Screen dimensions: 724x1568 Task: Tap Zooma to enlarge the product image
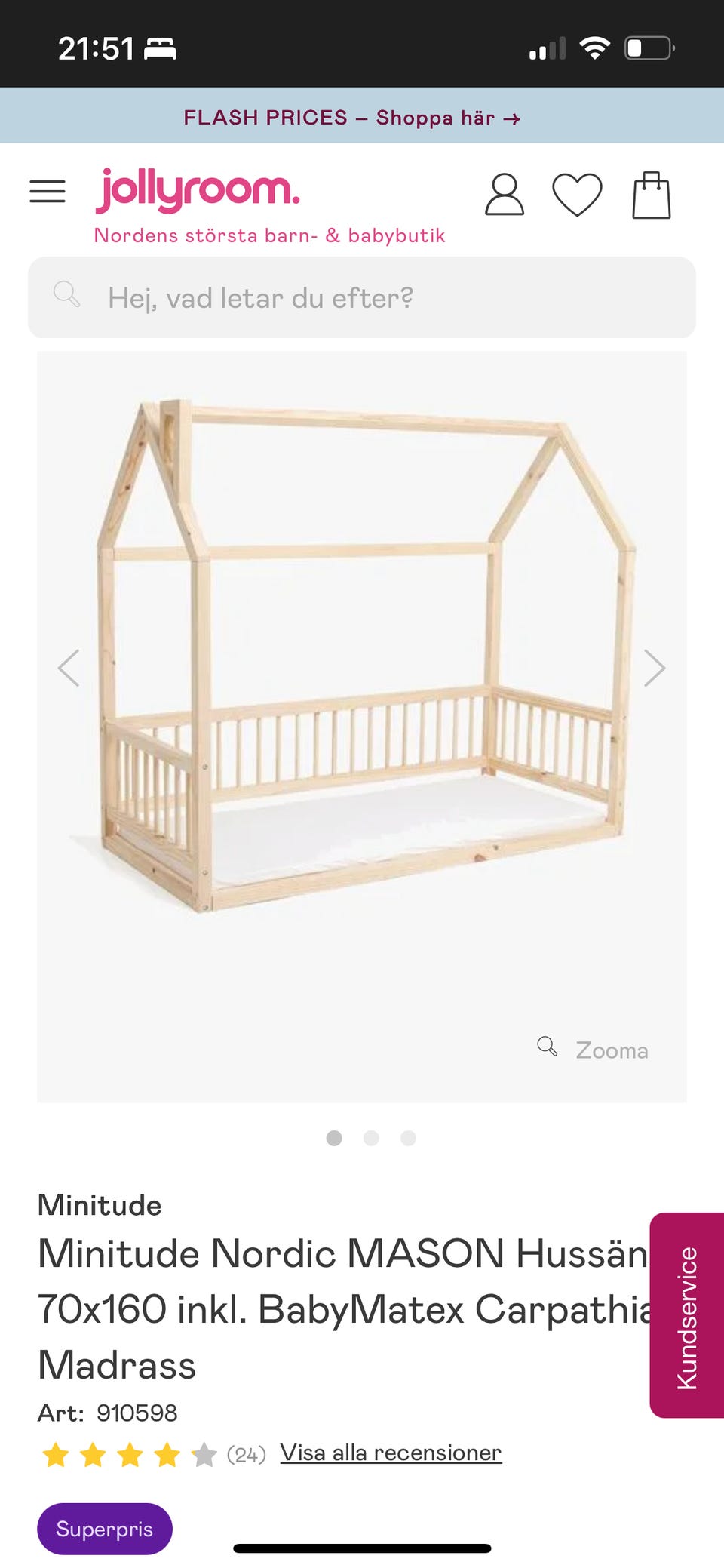tap(594, 1050)
